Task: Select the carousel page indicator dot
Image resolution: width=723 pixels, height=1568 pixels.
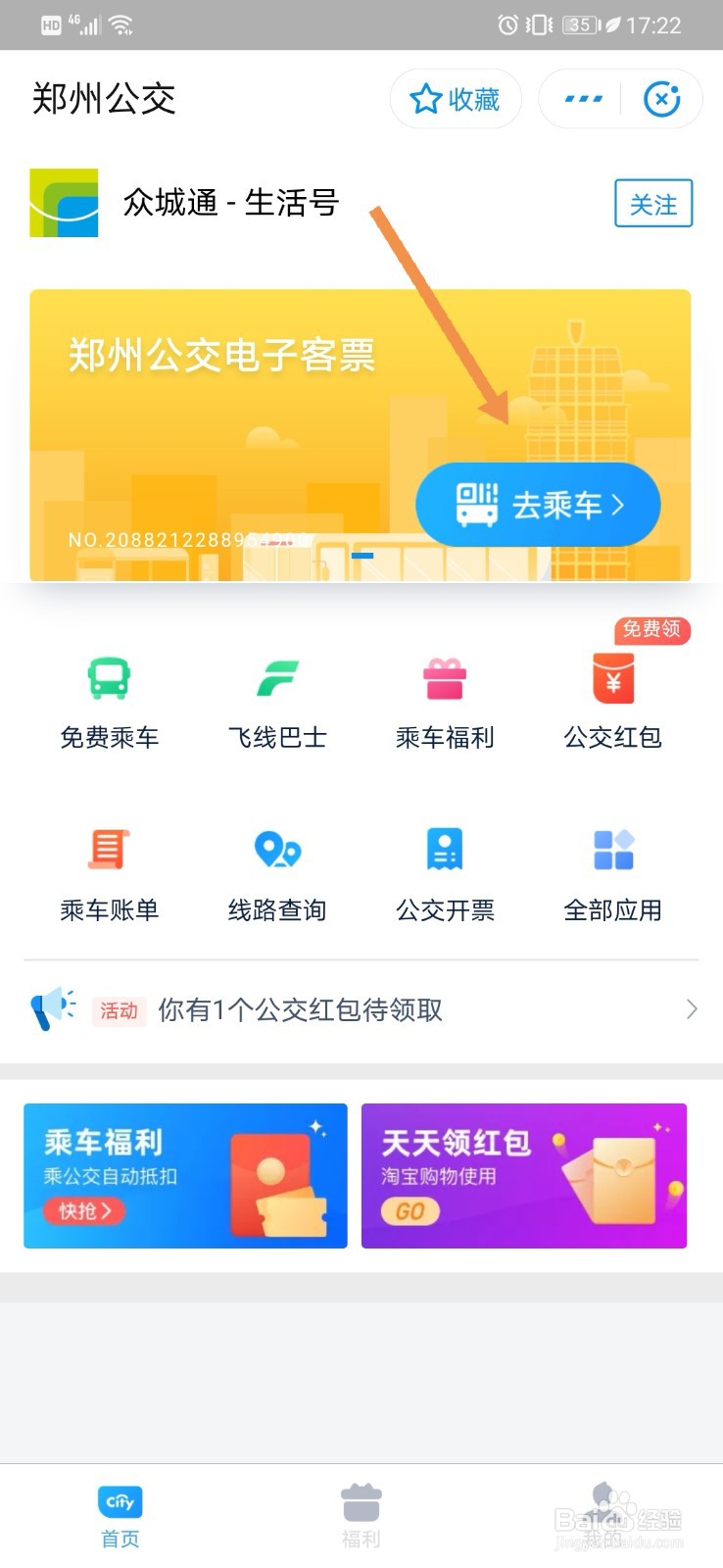Action: 362,554
